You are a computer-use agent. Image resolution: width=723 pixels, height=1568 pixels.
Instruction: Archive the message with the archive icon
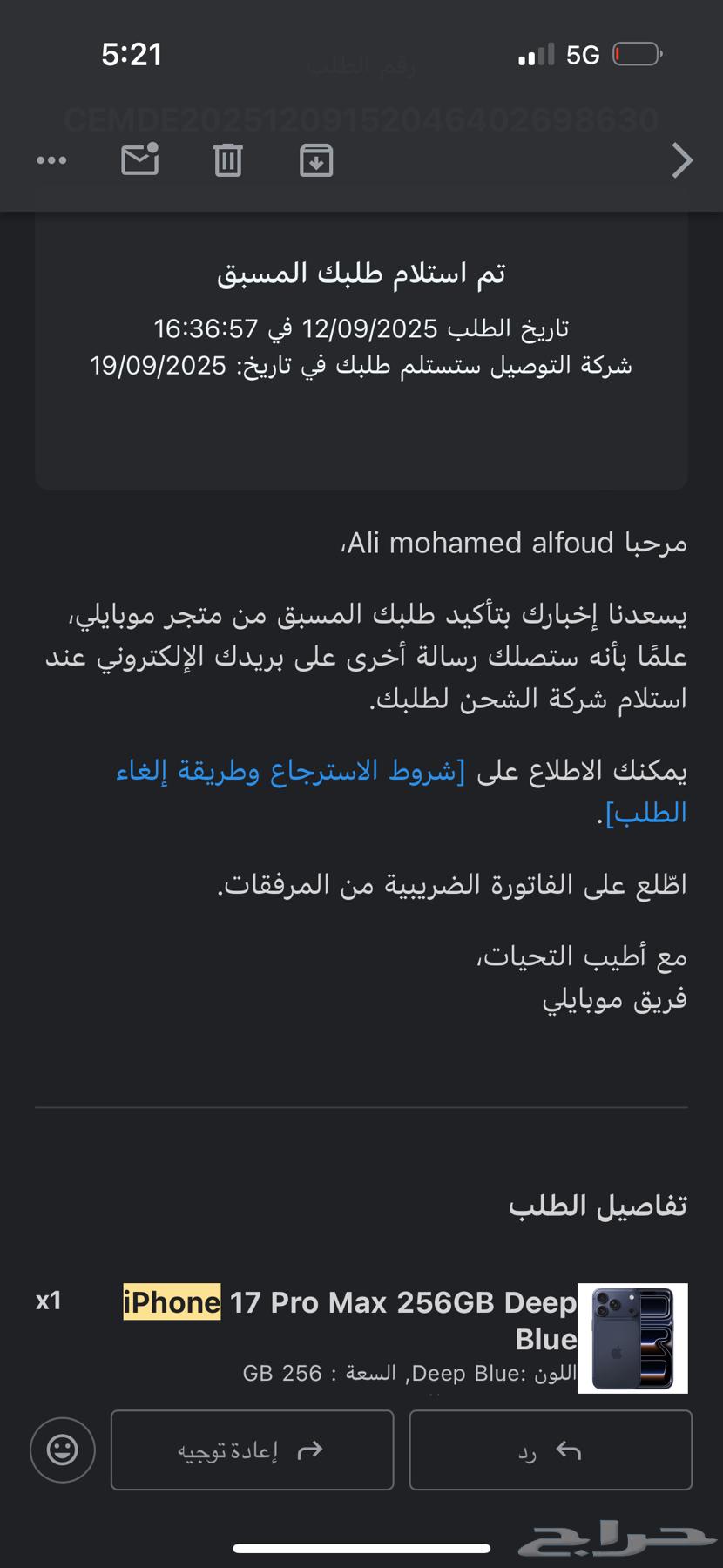point(316,160)
